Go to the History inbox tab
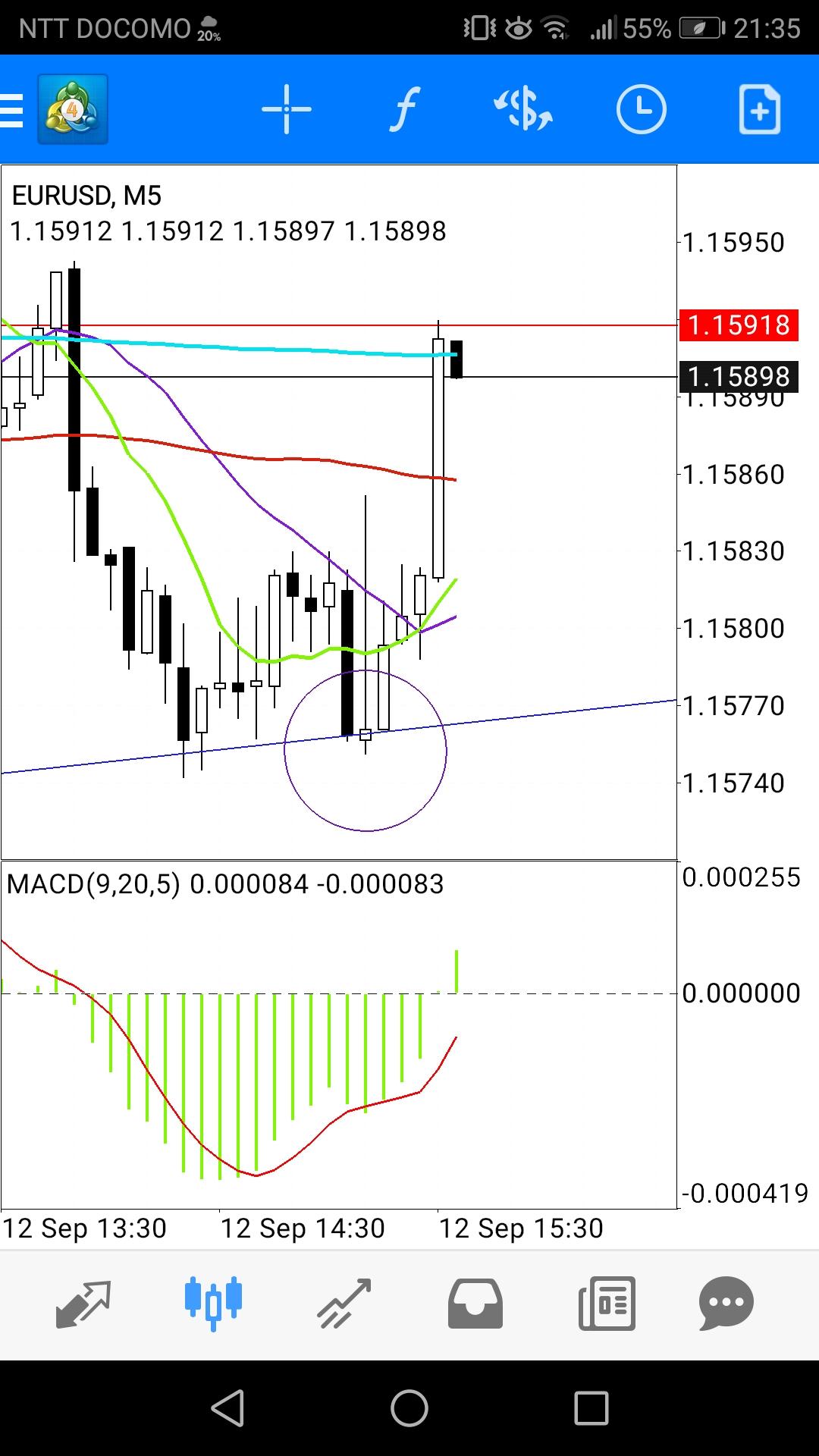 click(475, 1304)
